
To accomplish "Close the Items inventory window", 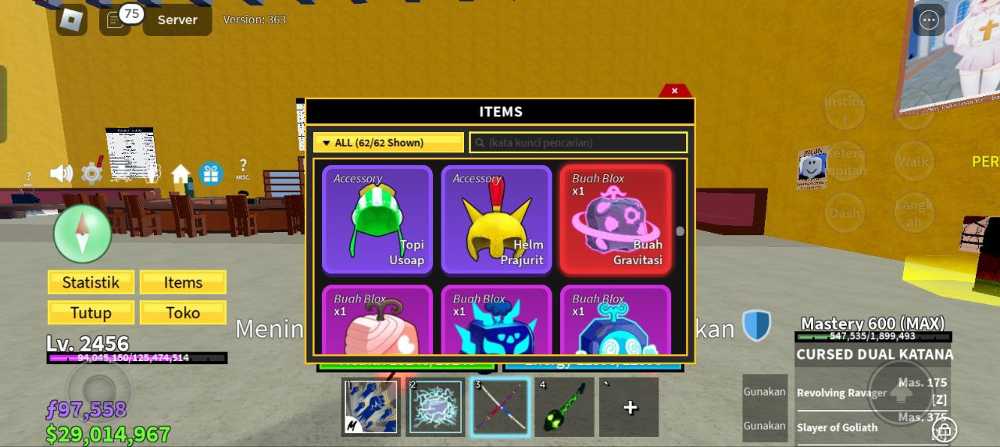I will 675,91.
